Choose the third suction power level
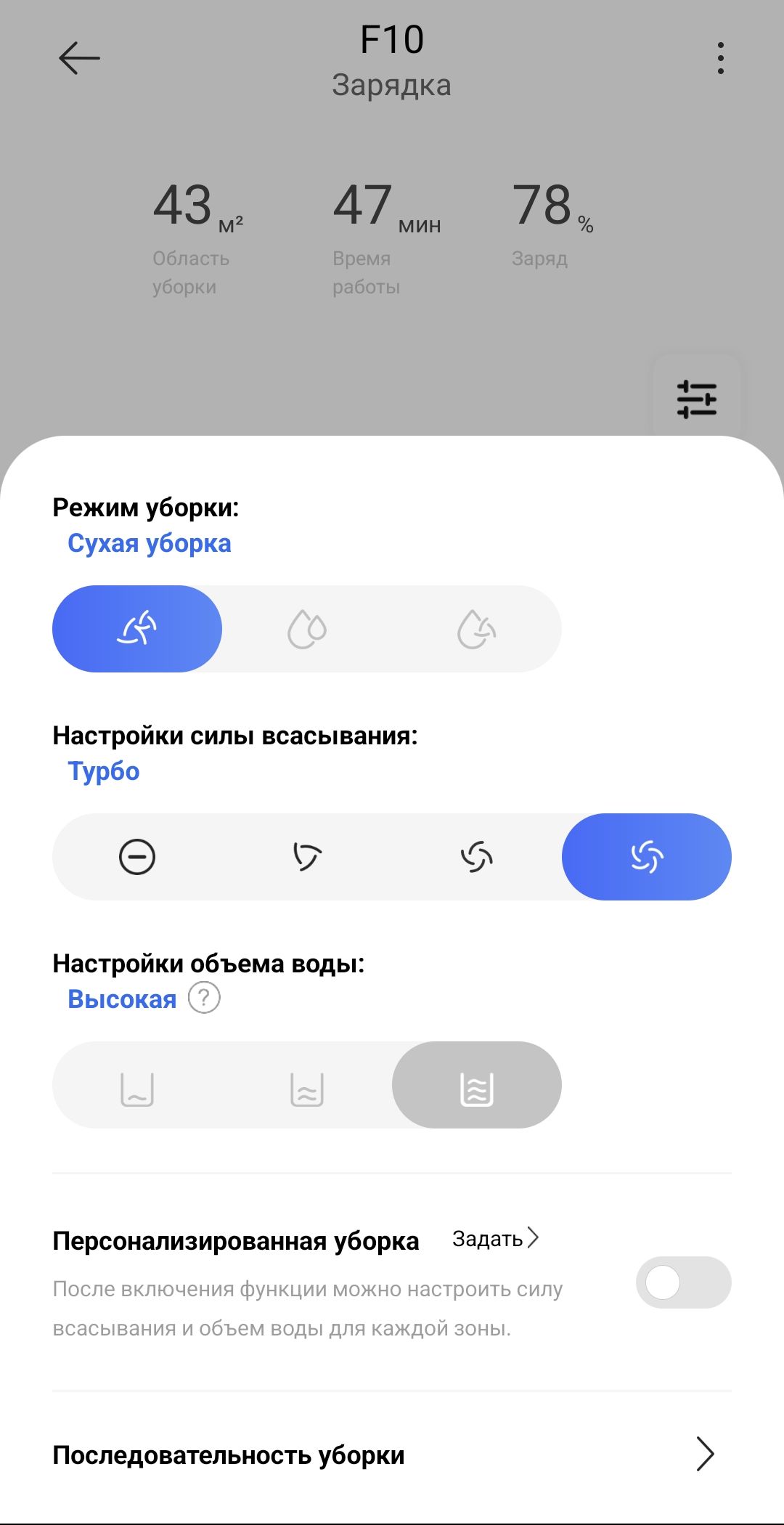The width and height of the screenshot is (784, 1525). [x=477, y=857]
